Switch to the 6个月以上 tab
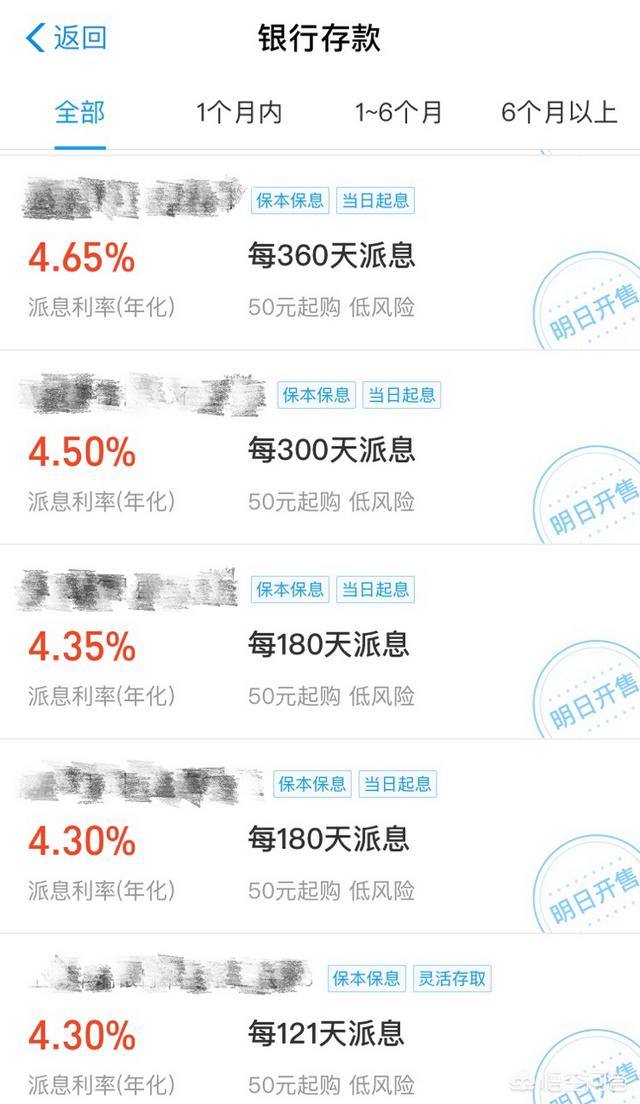Image resolution: width=640 pixels, height=1104 pixels. click(559, 113)
